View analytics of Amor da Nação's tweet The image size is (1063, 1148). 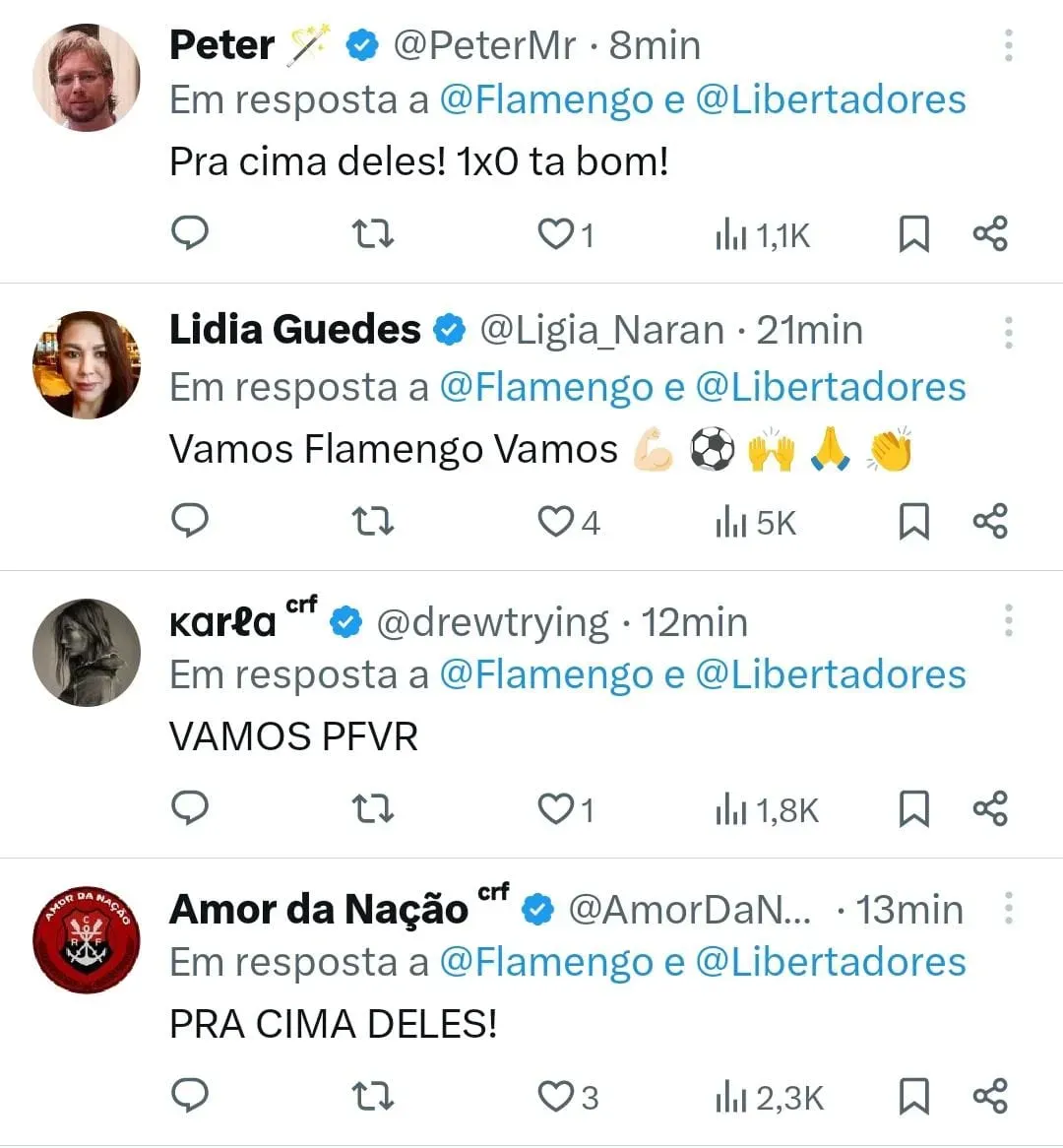click(770, 1098)
